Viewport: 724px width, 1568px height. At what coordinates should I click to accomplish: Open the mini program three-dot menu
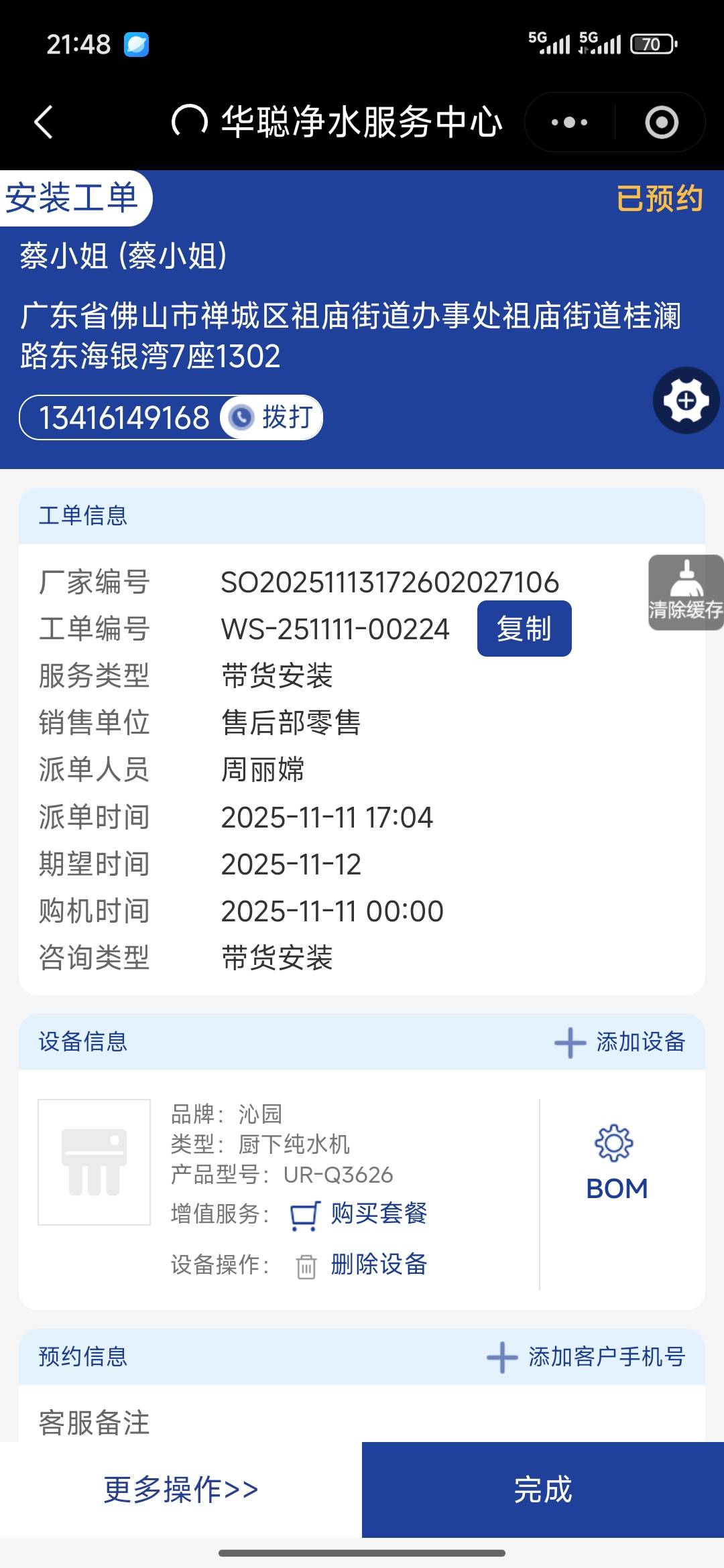click(569, 123)
